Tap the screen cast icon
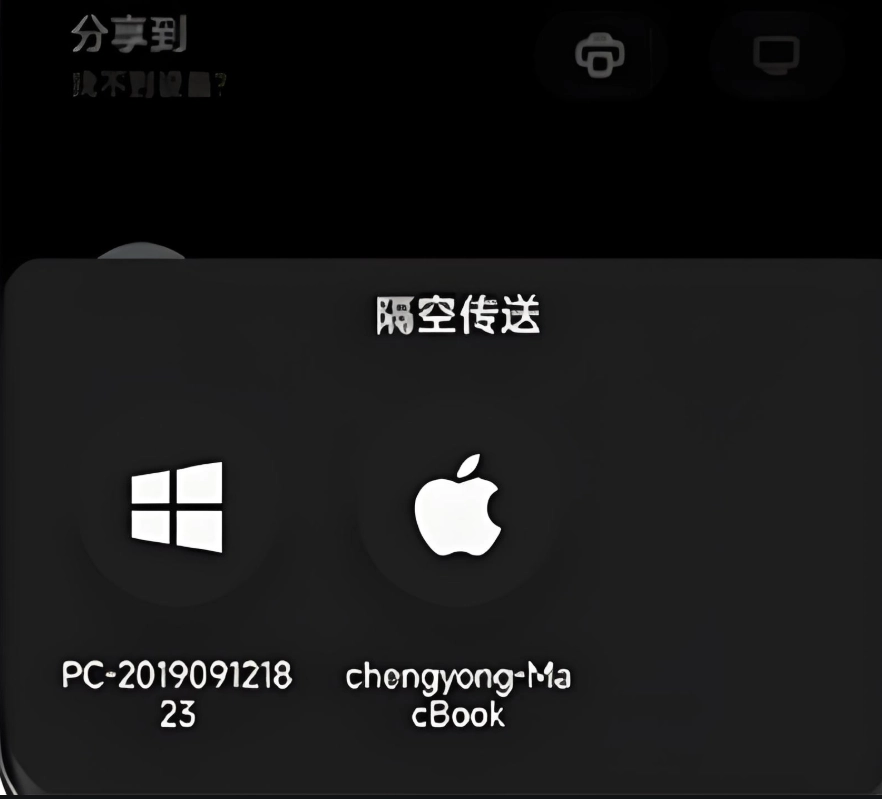This screenshot has width=882, height=799. (x=776, y=53)
